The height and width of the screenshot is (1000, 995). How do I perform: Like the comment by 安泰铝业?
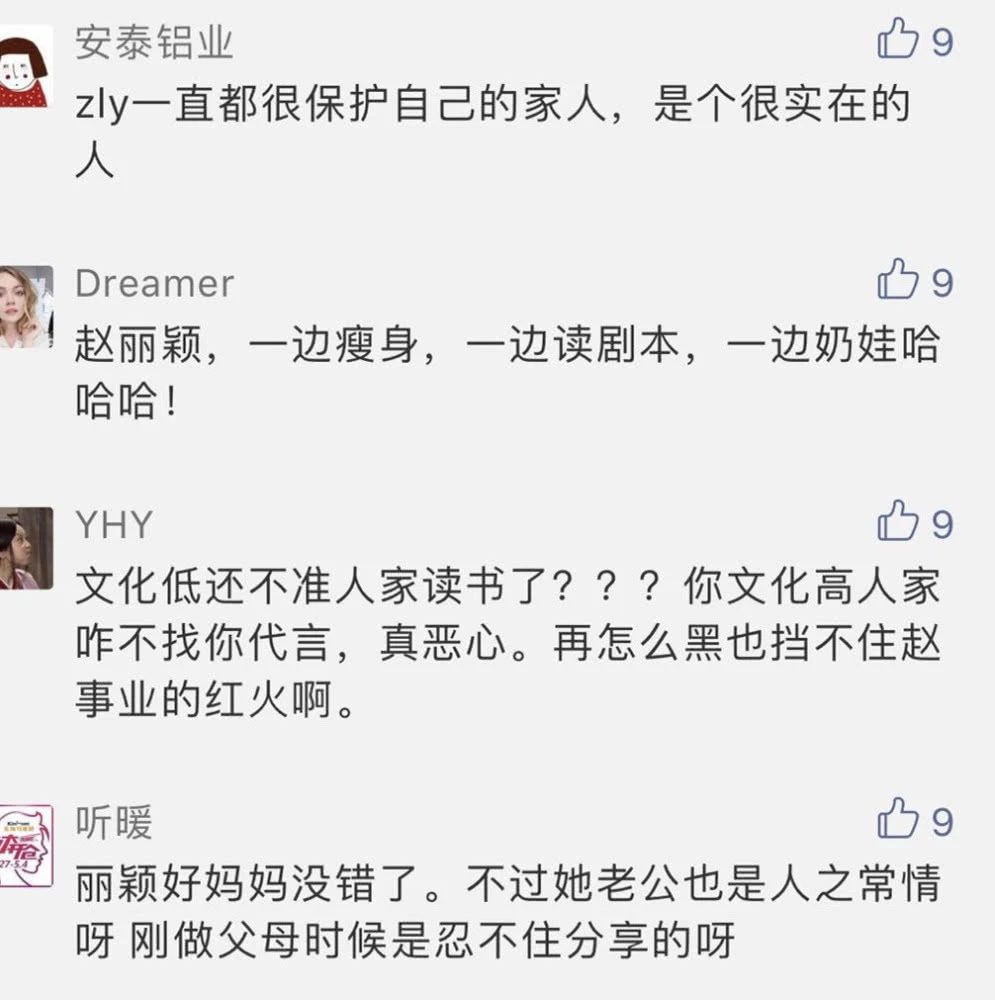click(x=897, y=40)
